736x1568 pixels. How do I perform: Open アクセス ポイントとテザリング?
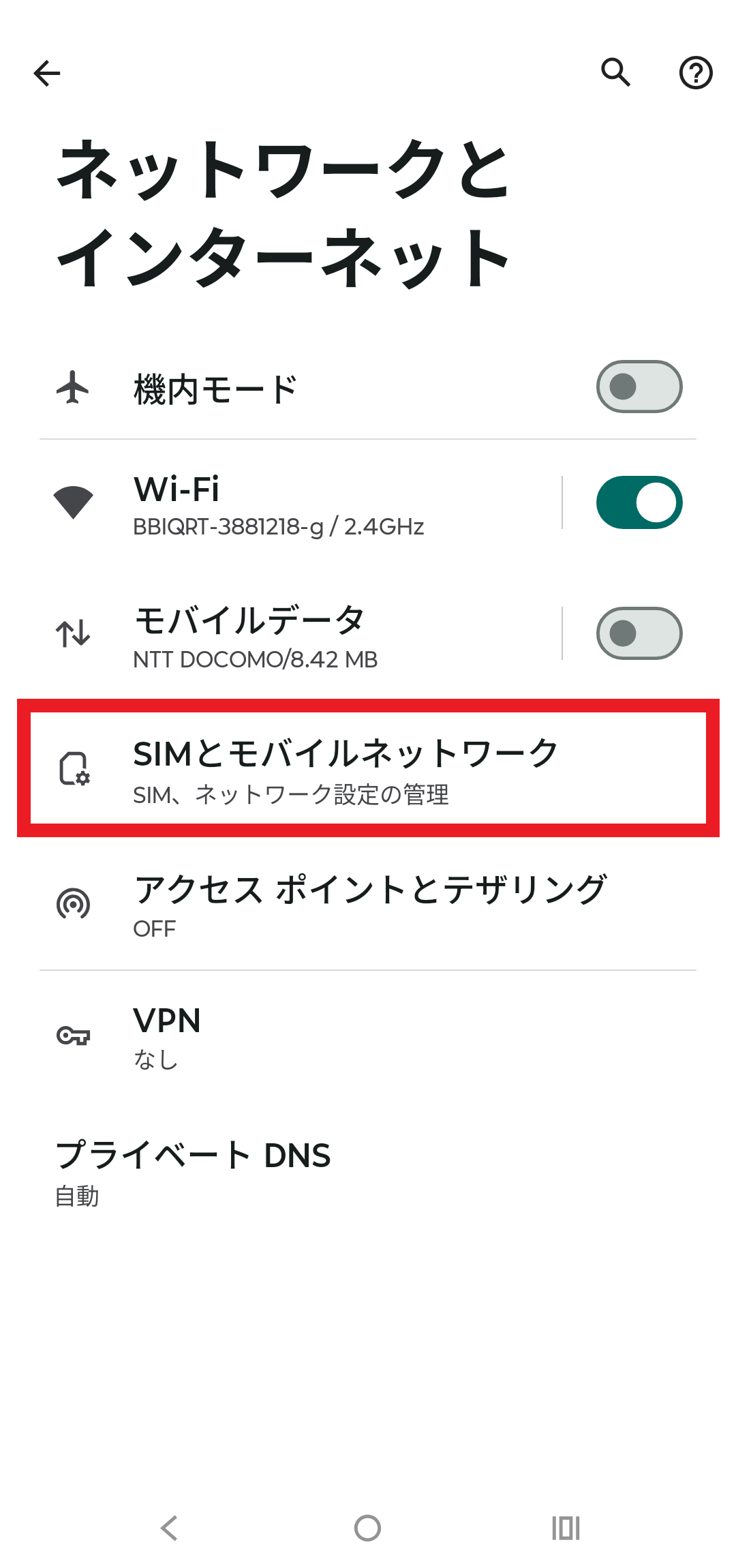click(368, 904)
